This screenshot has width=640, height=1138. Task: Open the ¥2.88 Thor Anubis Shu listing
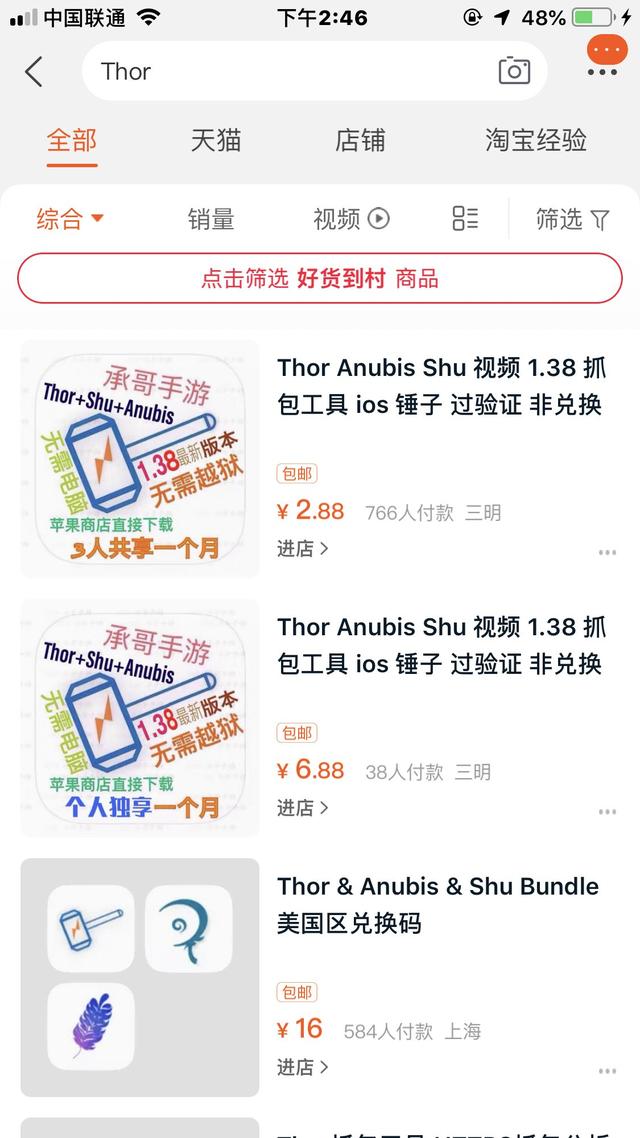[440, 386]
